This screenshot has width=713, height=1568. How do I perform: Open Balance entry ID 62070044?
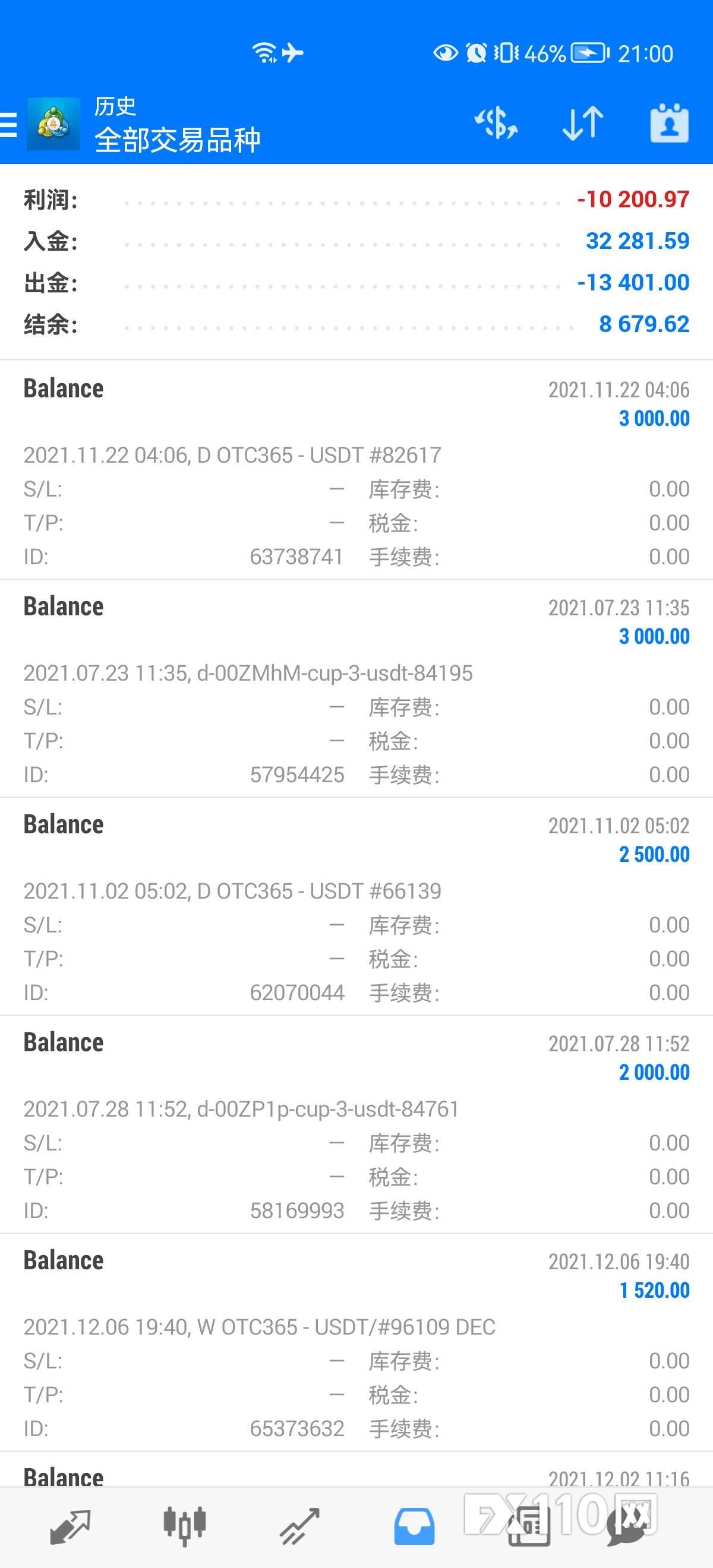coord(356,906)
